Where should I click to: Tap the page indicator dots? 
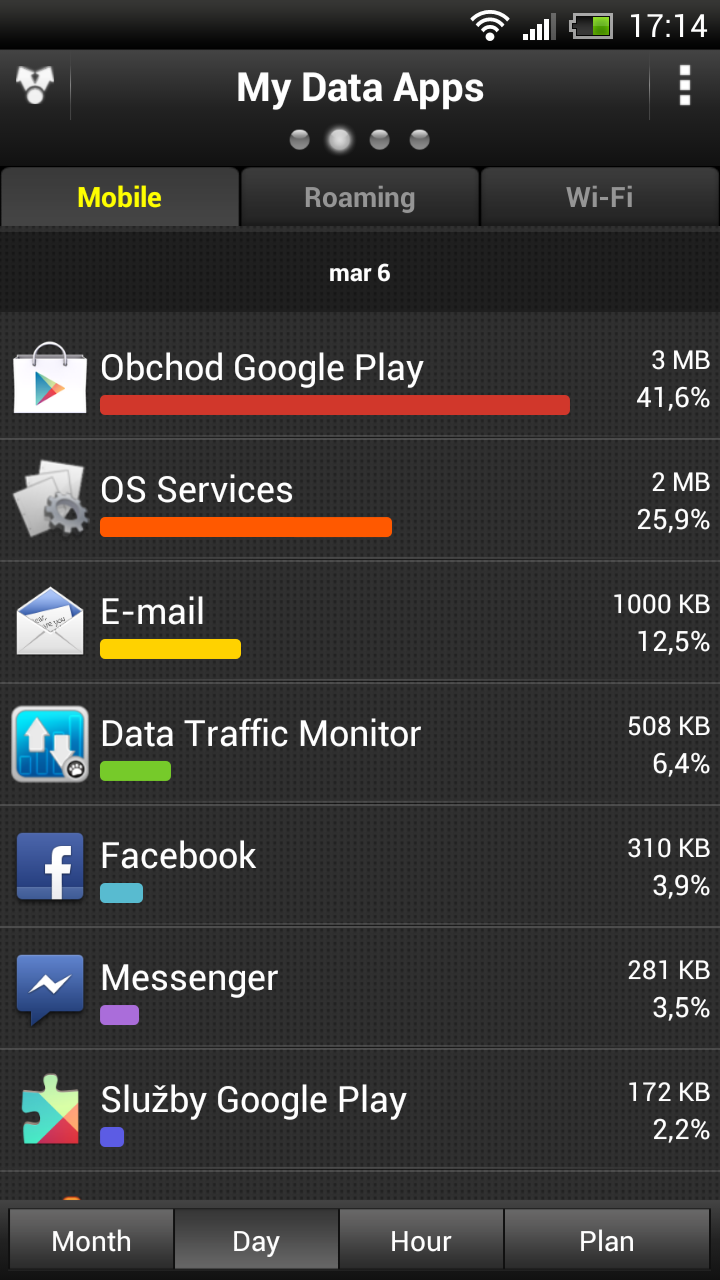pos(360,140)
